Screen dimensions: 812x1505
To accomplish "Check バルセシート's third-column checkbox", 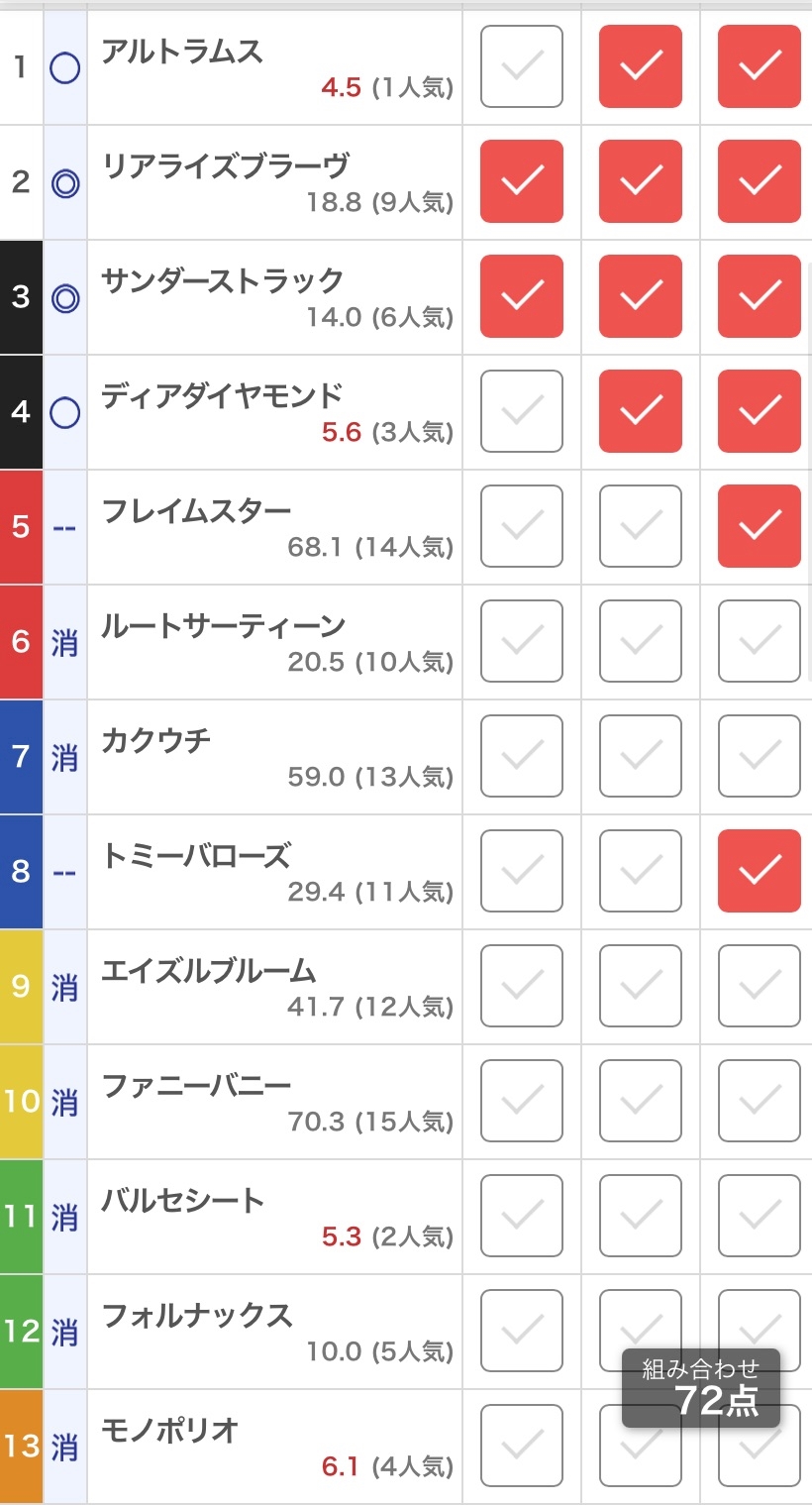I will [760, 1216].
